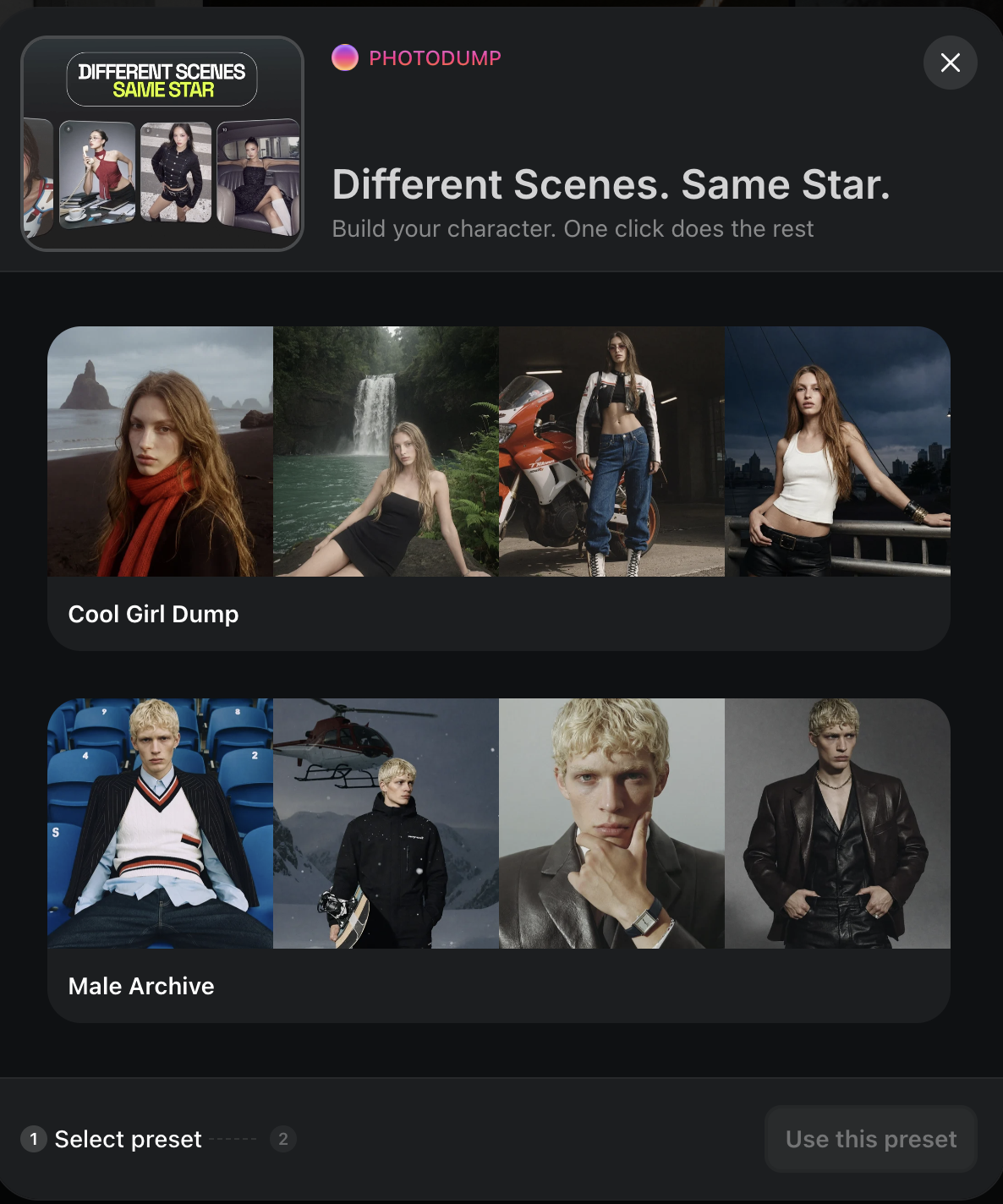Image resolution: width=1003 pixels, height=1204 pixels.
Task: Select the Cool Girl Dump preset
Action: click(498, 488)
